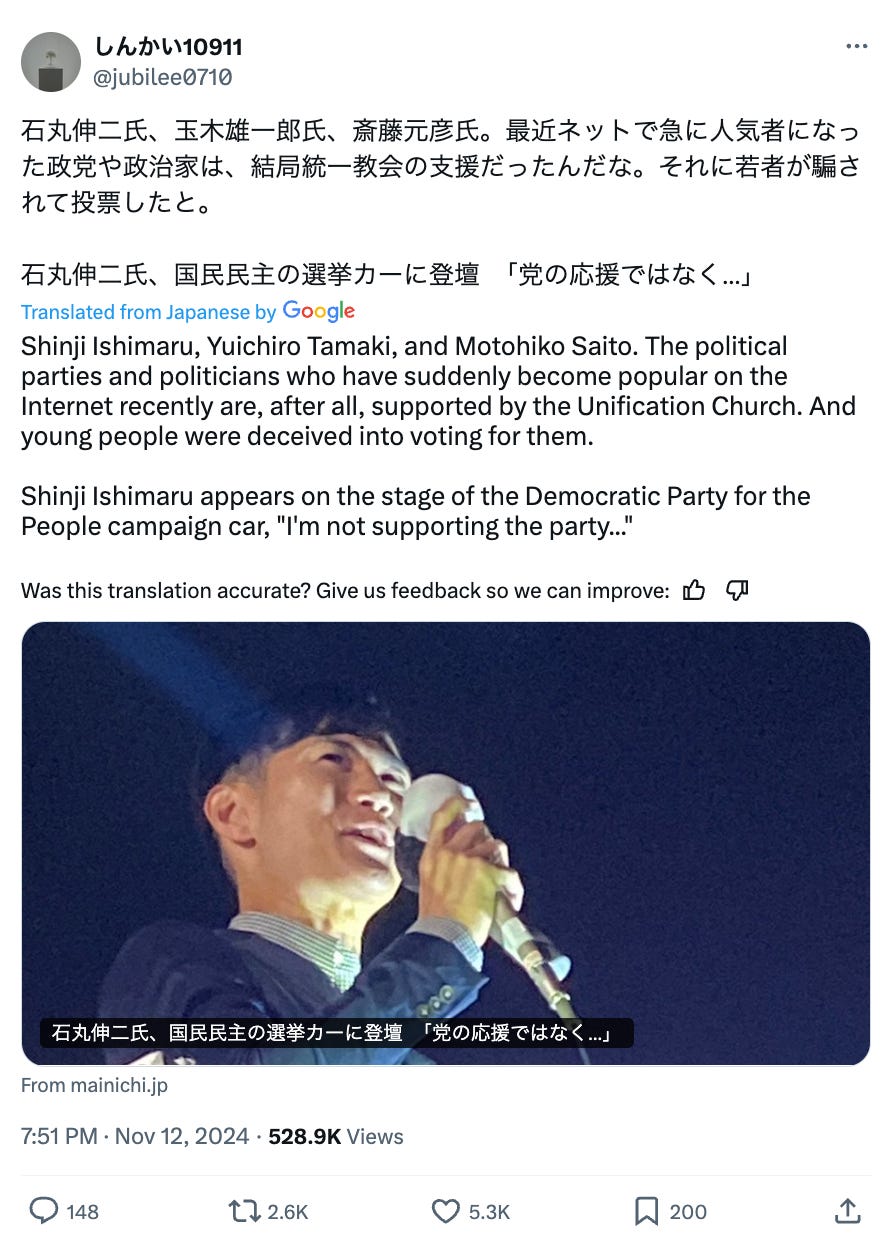Share the post via share icon
The height and width of the screenshot is (1240, 892).
pyautogui.click(x=848, y=1212)
